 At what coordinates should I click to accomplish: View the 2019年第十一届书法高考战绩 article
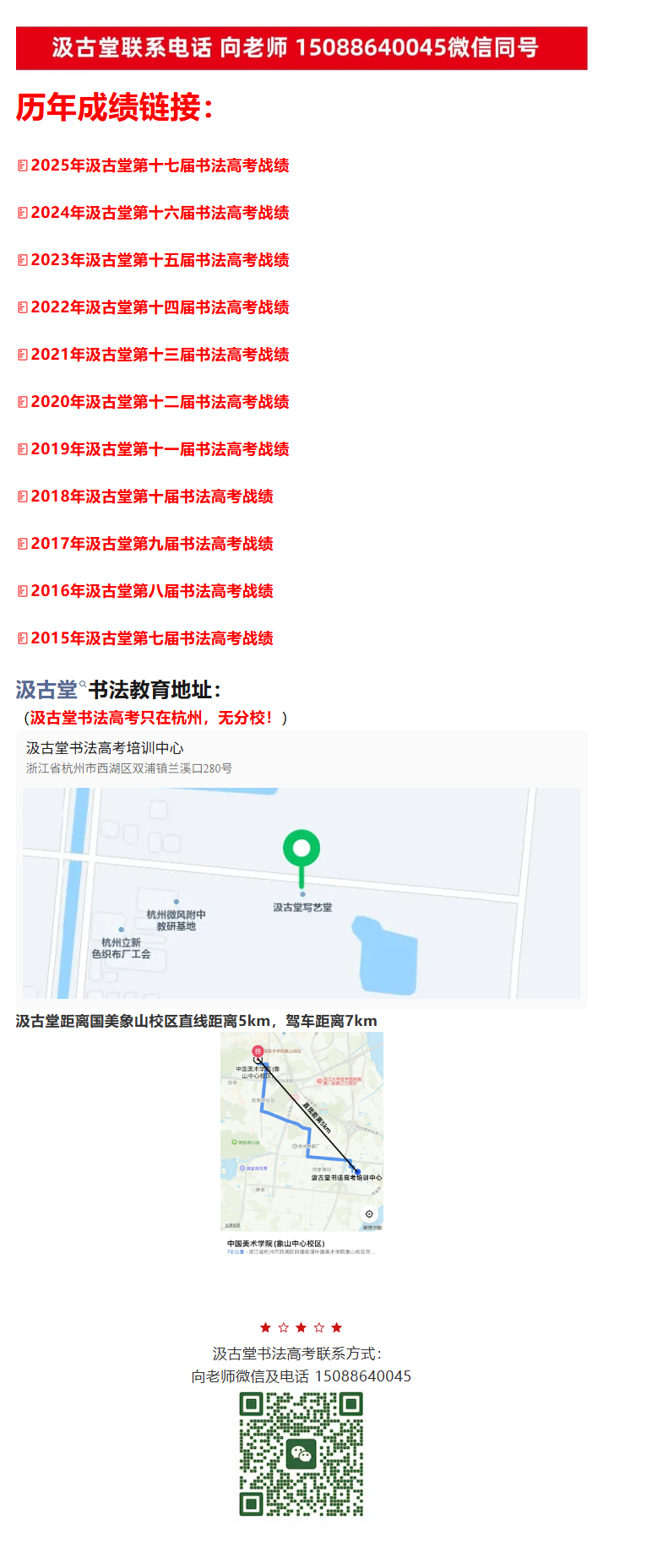tap(160, 449)
